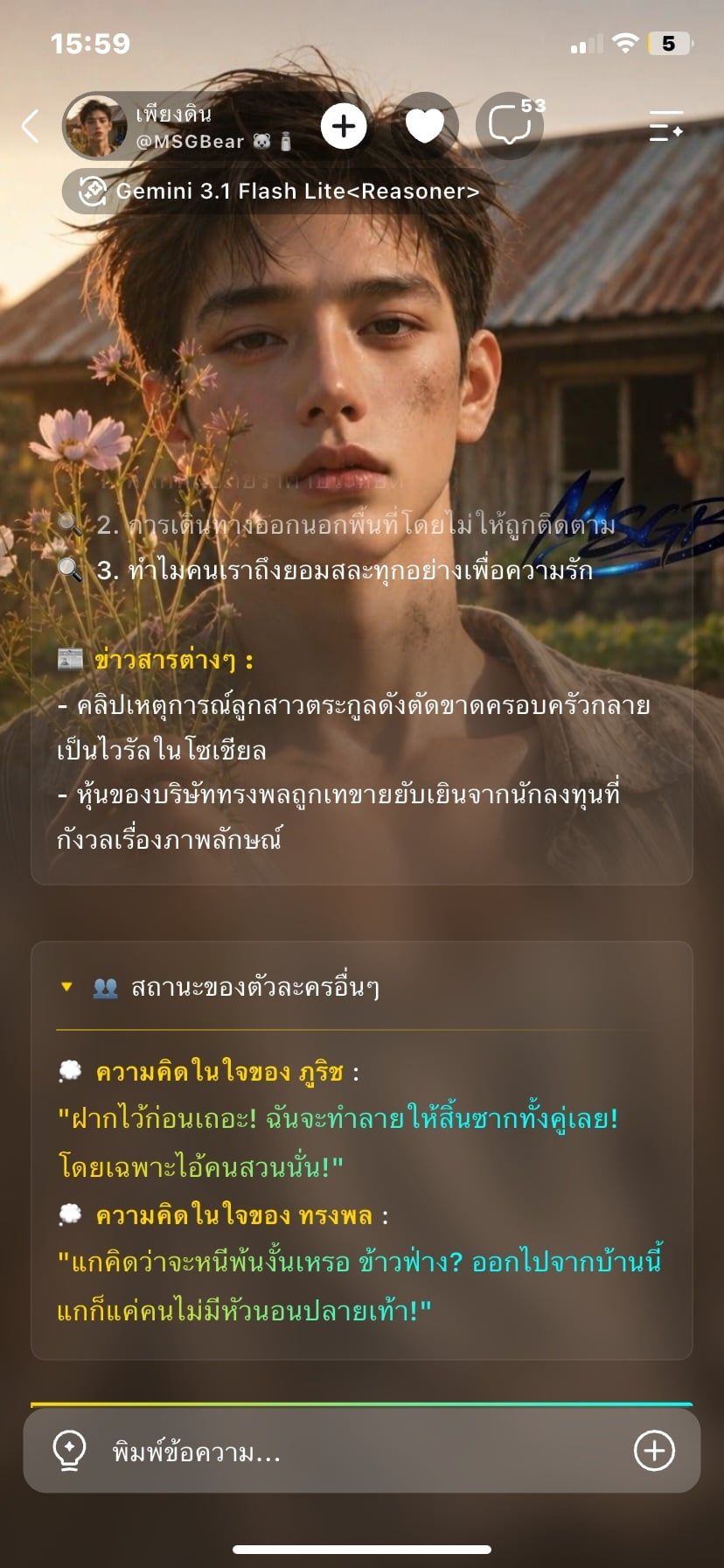Open the top-right menu options icon

(x=665, y=126)
